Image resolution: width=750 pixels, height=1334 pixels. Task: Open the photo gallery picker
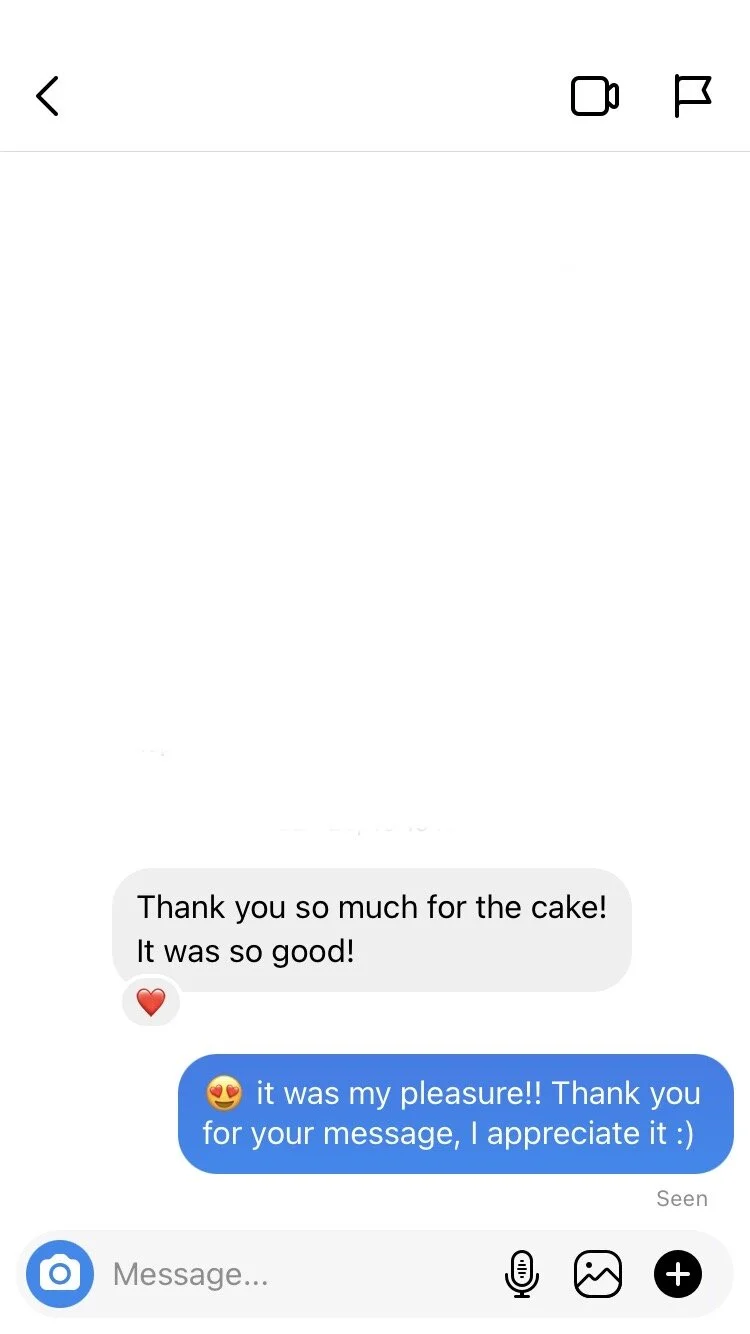[x=598, y=1274]
